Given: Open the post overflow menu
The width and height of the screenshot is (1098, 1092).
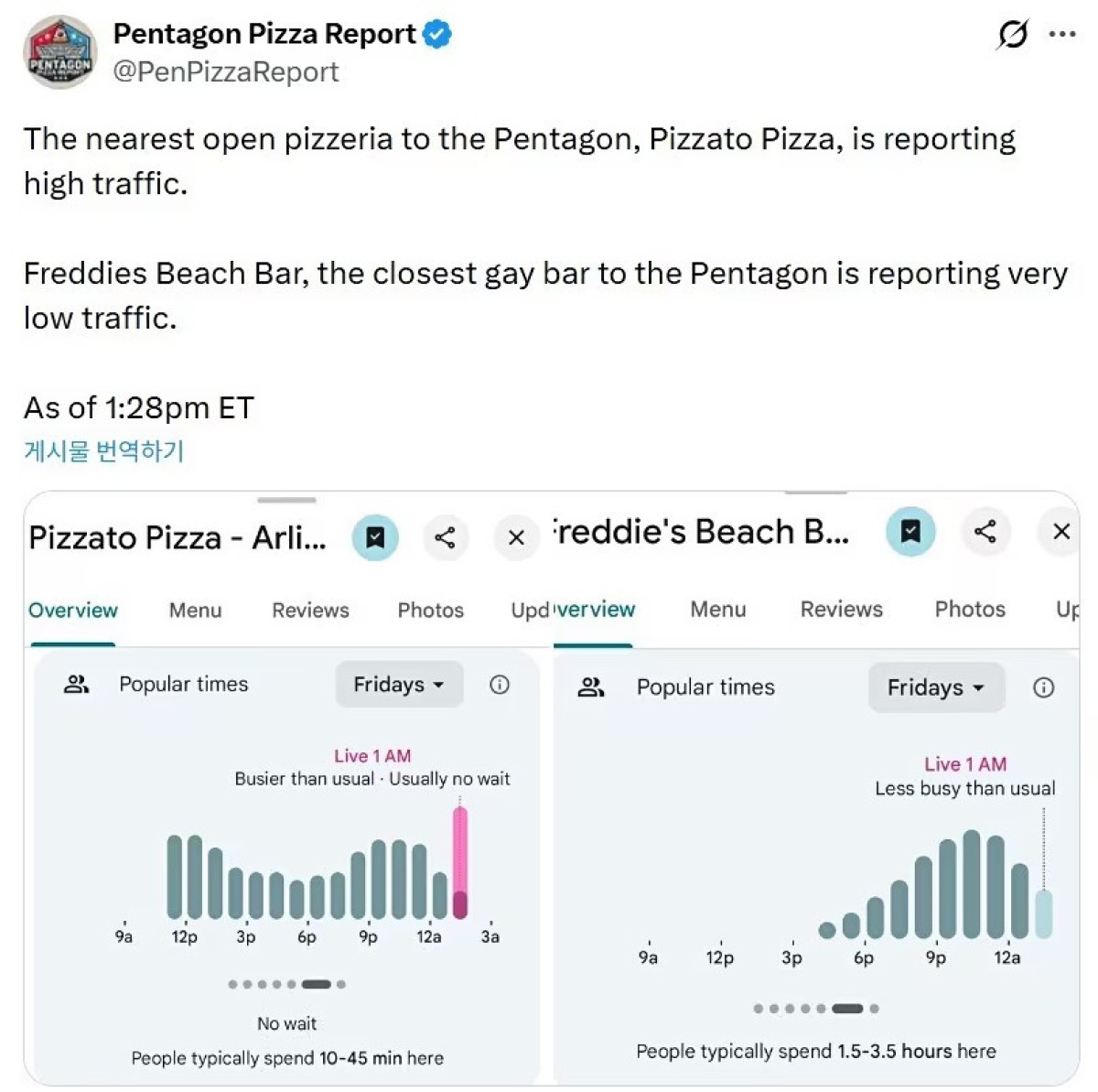Looking at the screenshot, I should (x=1062, y=35).
